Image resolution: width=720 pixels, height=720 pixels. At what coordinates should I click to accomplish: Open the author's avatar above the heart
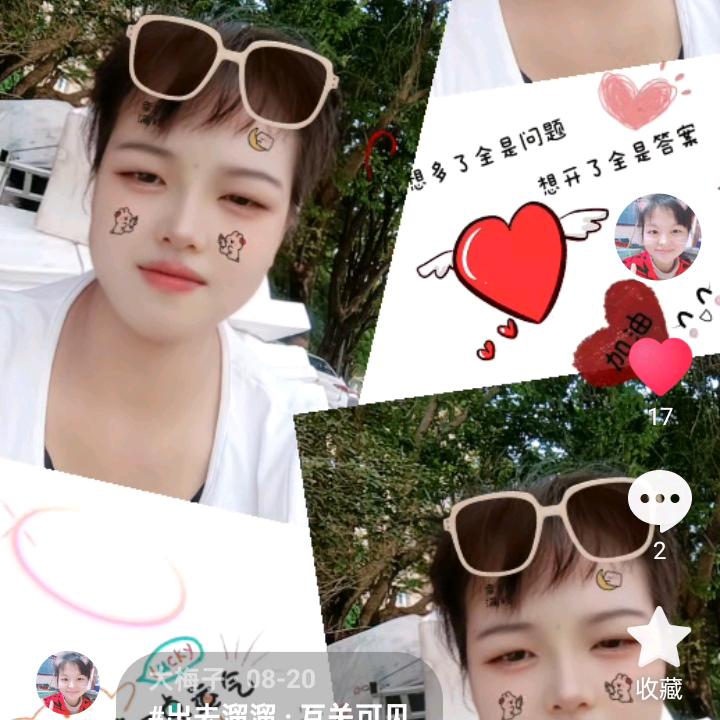(x=658, y=237)
